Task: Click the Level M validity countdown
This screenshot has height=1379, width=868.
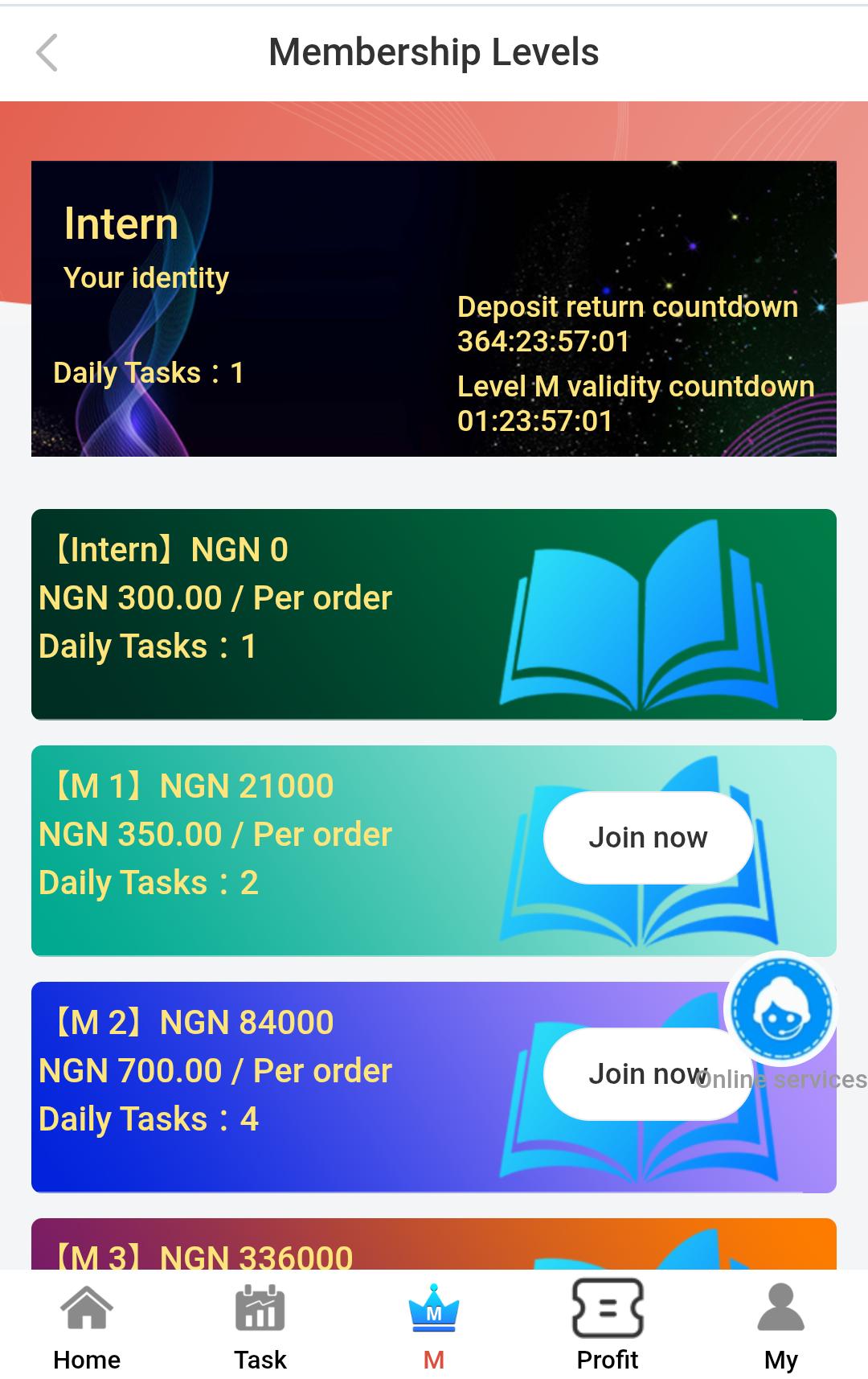Action: [635, 386]
